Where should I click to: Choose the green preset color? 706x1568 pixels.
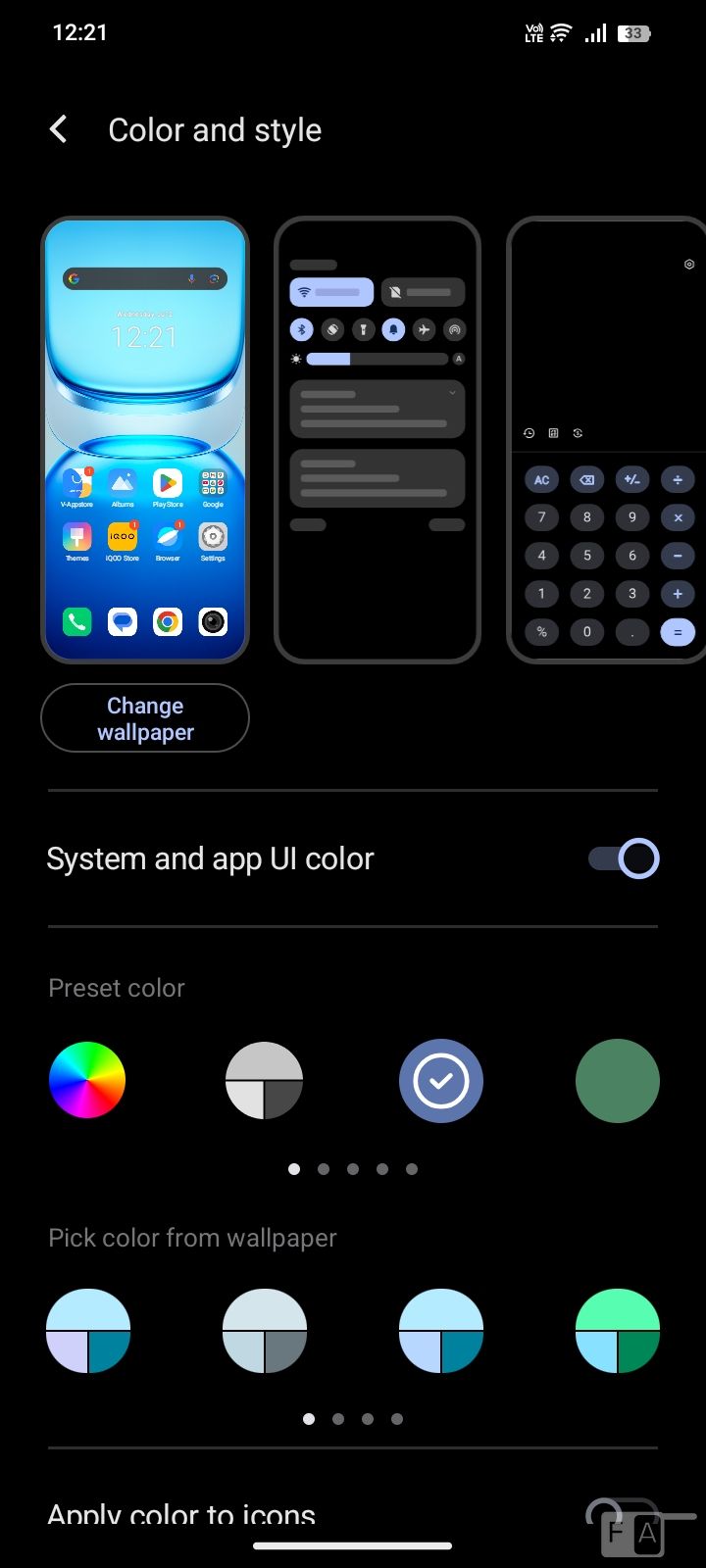click(617, 1080)
